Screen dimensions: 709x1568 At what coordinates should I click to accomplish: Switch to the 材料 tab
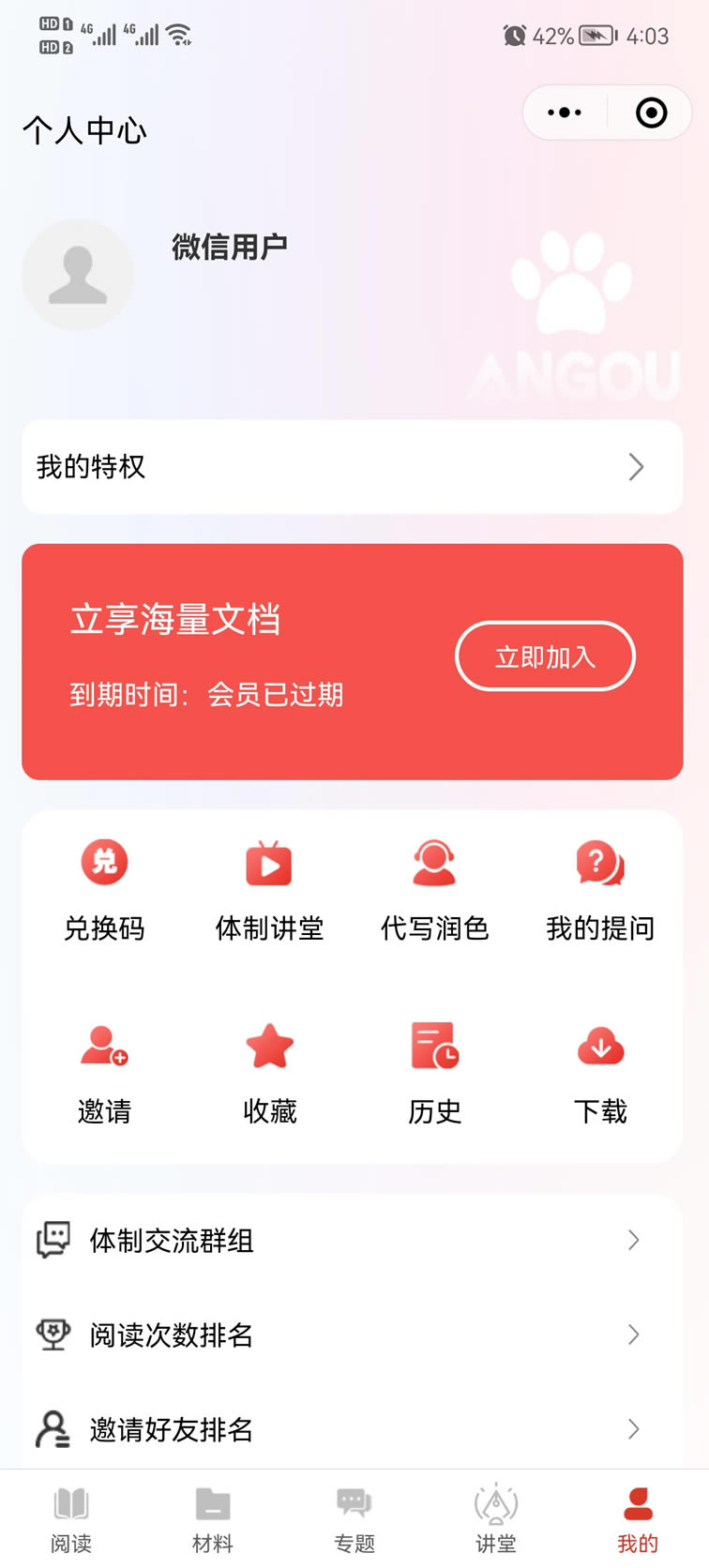[213, 1519]
